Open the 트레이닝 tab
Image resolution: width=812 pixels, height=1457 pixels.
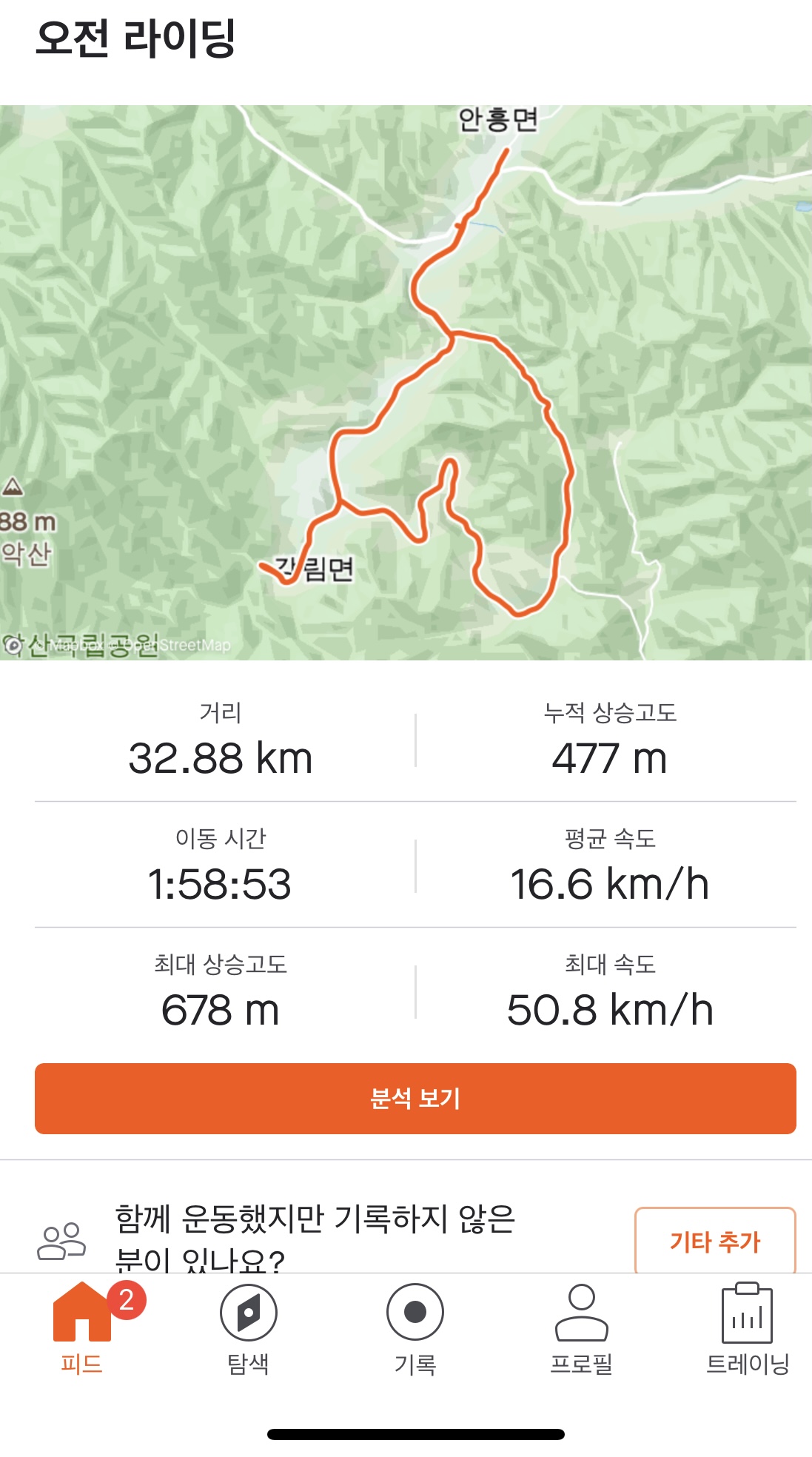pyautogui.click(x=747, y=1328)
